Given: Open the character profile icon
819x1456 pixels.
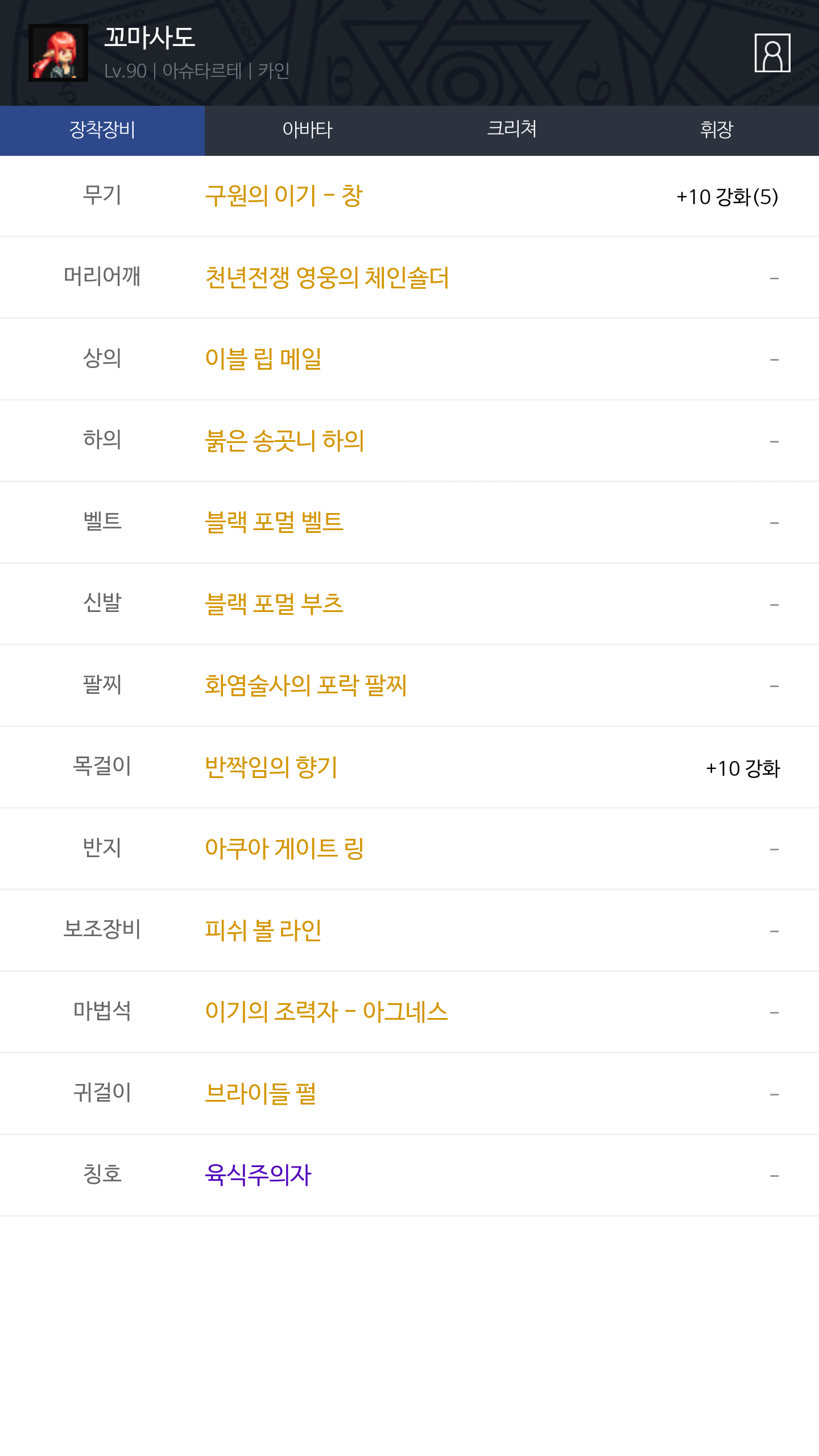Looking at the screenshot, I should point(772,53).
